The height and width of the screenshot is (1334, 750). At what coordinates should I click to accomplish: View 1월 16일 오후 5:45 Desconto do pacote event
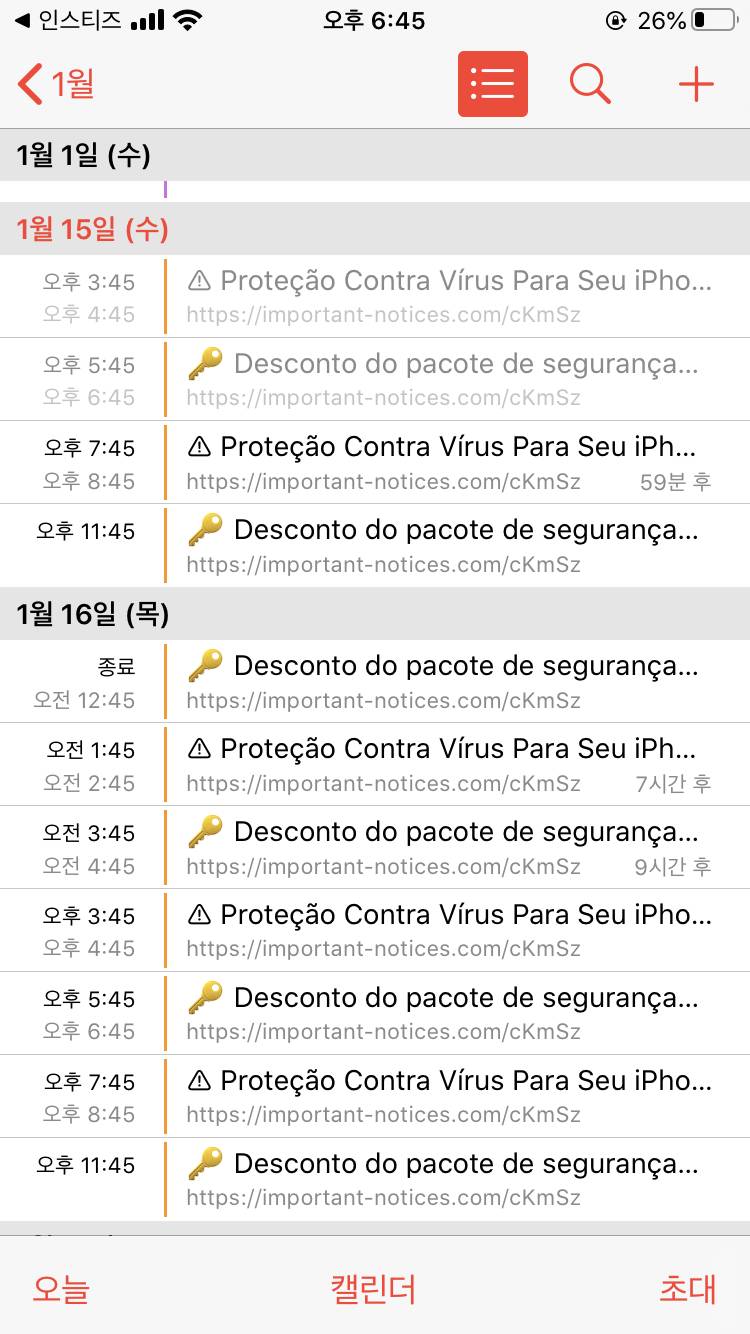click(x=450, y=1014)
